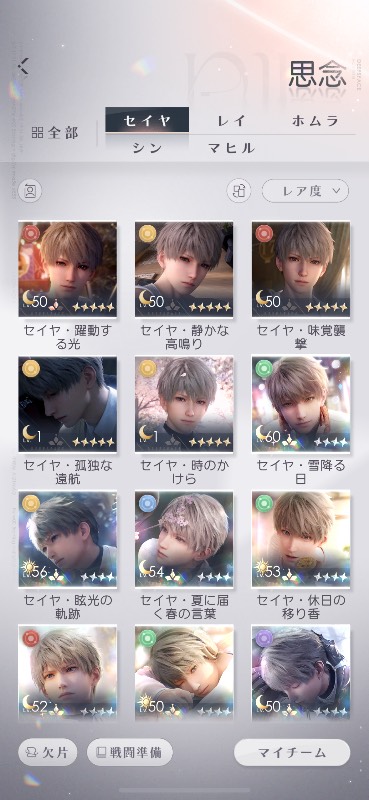Open the レア度 sort dropdown

[x=305, y=191]
